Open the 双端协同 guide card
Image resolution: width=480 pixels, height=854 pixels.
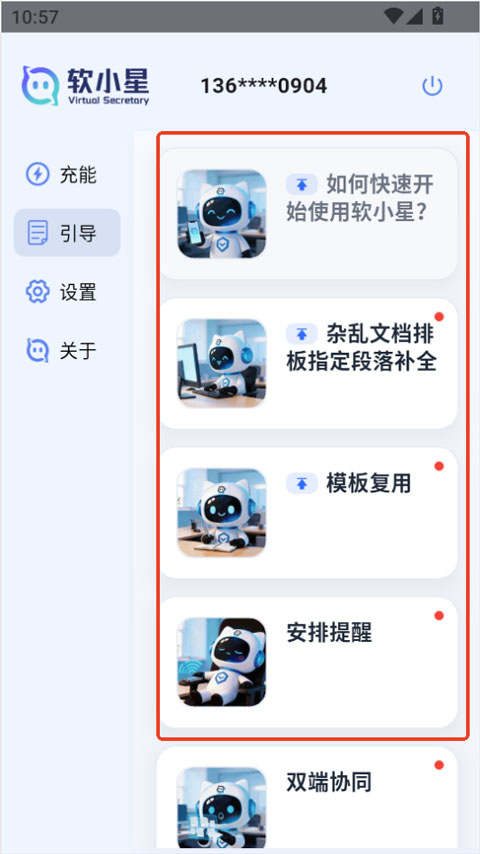tap(308, 798)
